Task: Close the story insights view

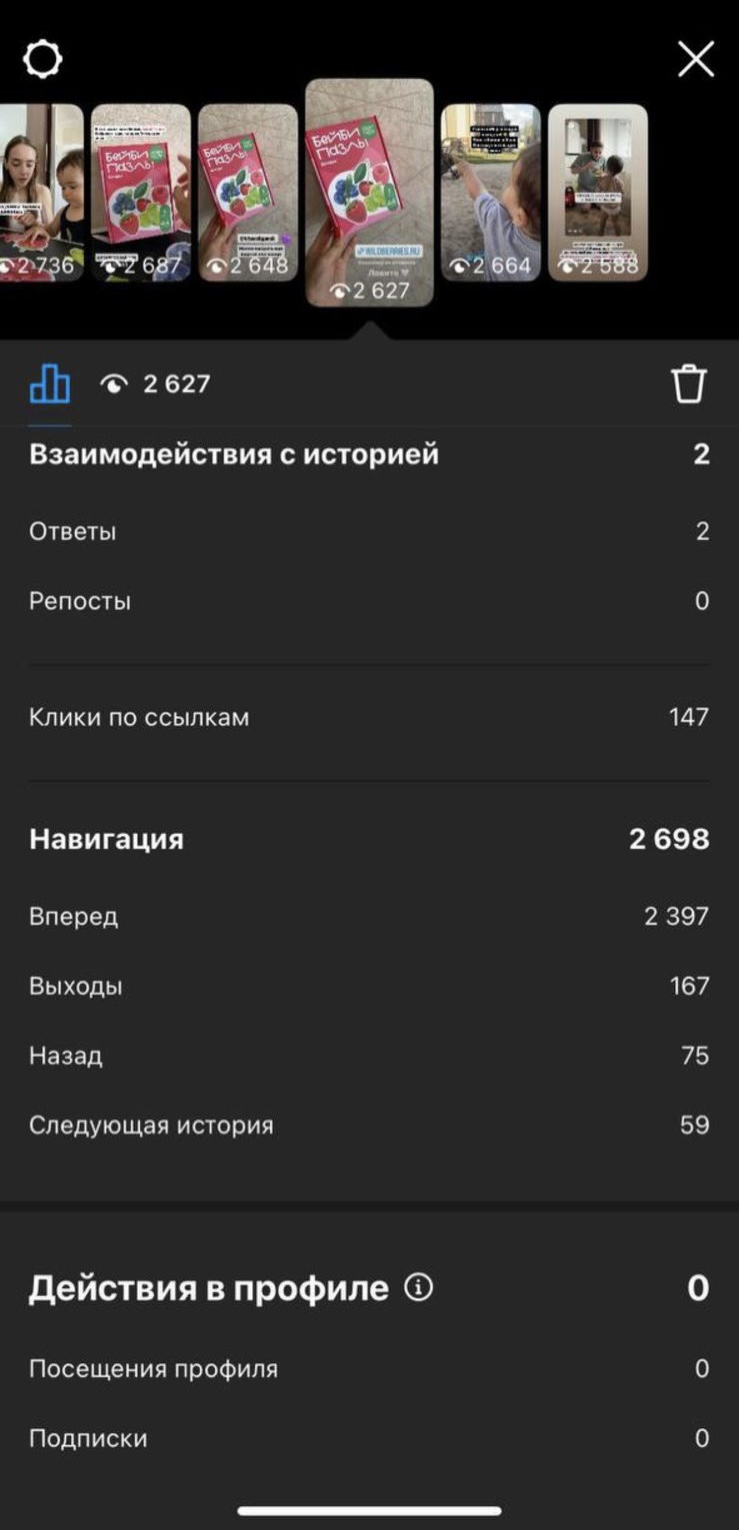Action: pyautogui.click(x=696, y=60)
